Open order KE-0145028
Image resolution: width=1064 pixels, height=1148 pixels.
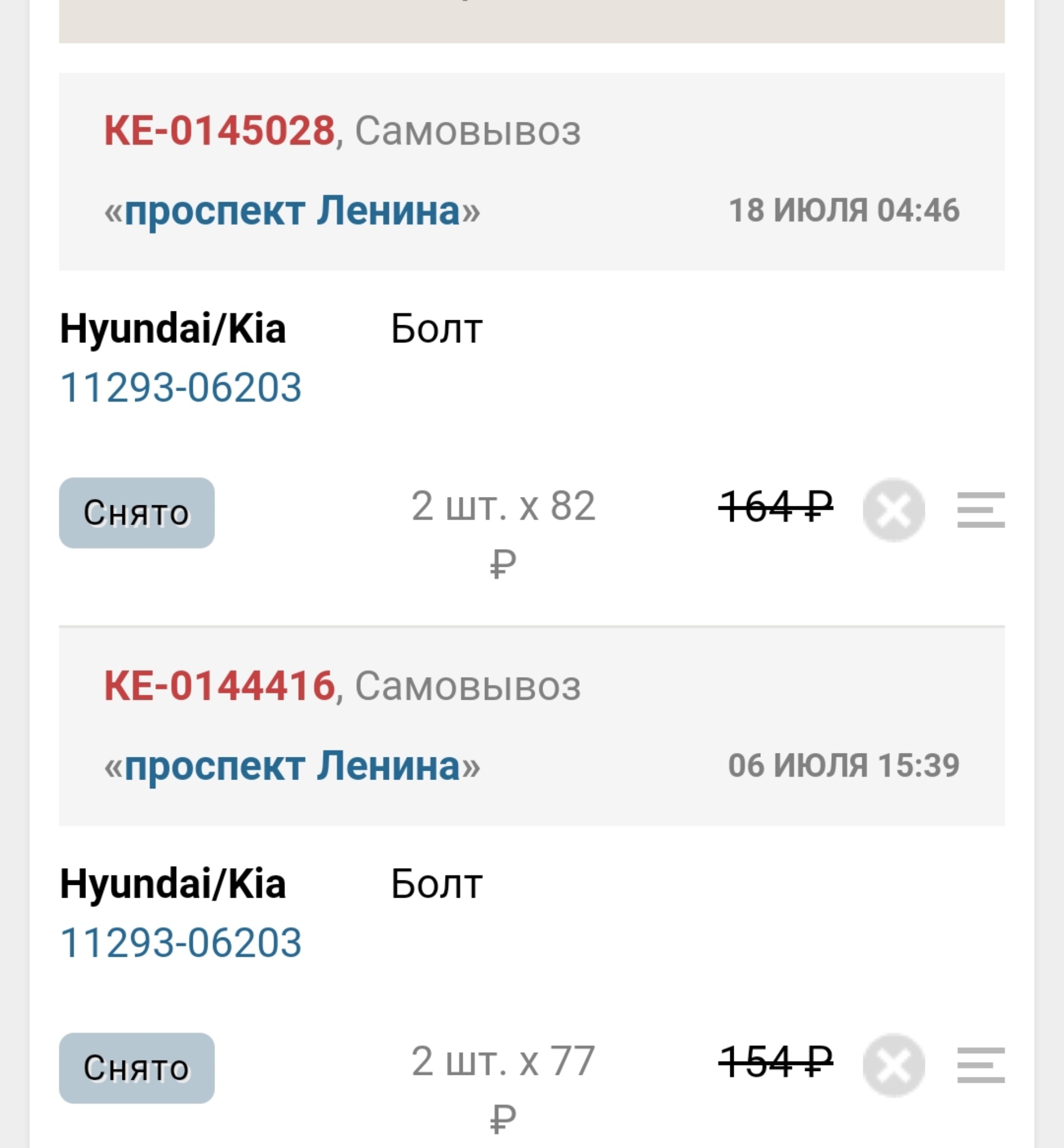point(219,131)
